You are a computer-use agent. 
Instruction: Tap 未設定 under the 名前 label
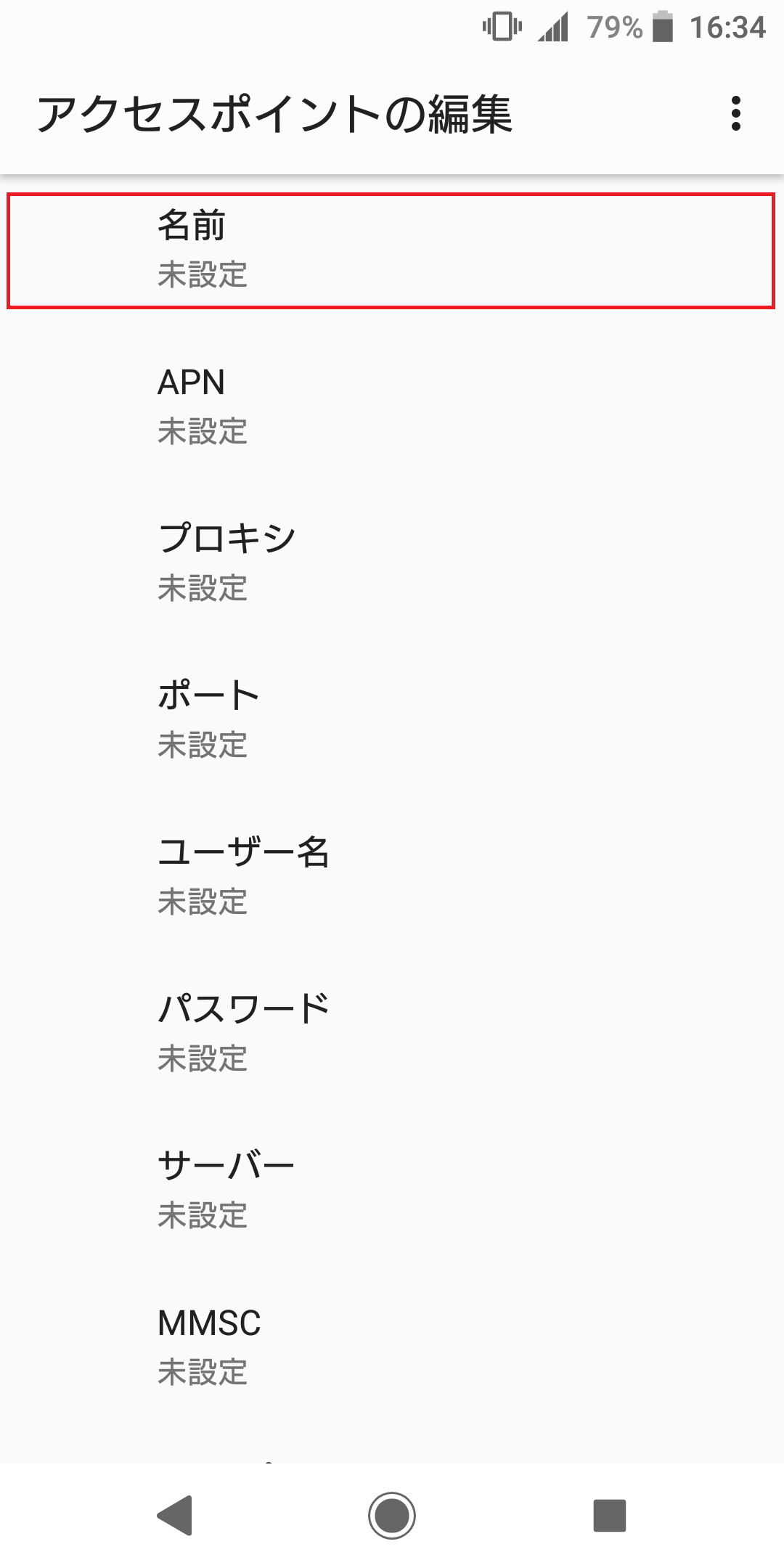click(x=203, y=274)
